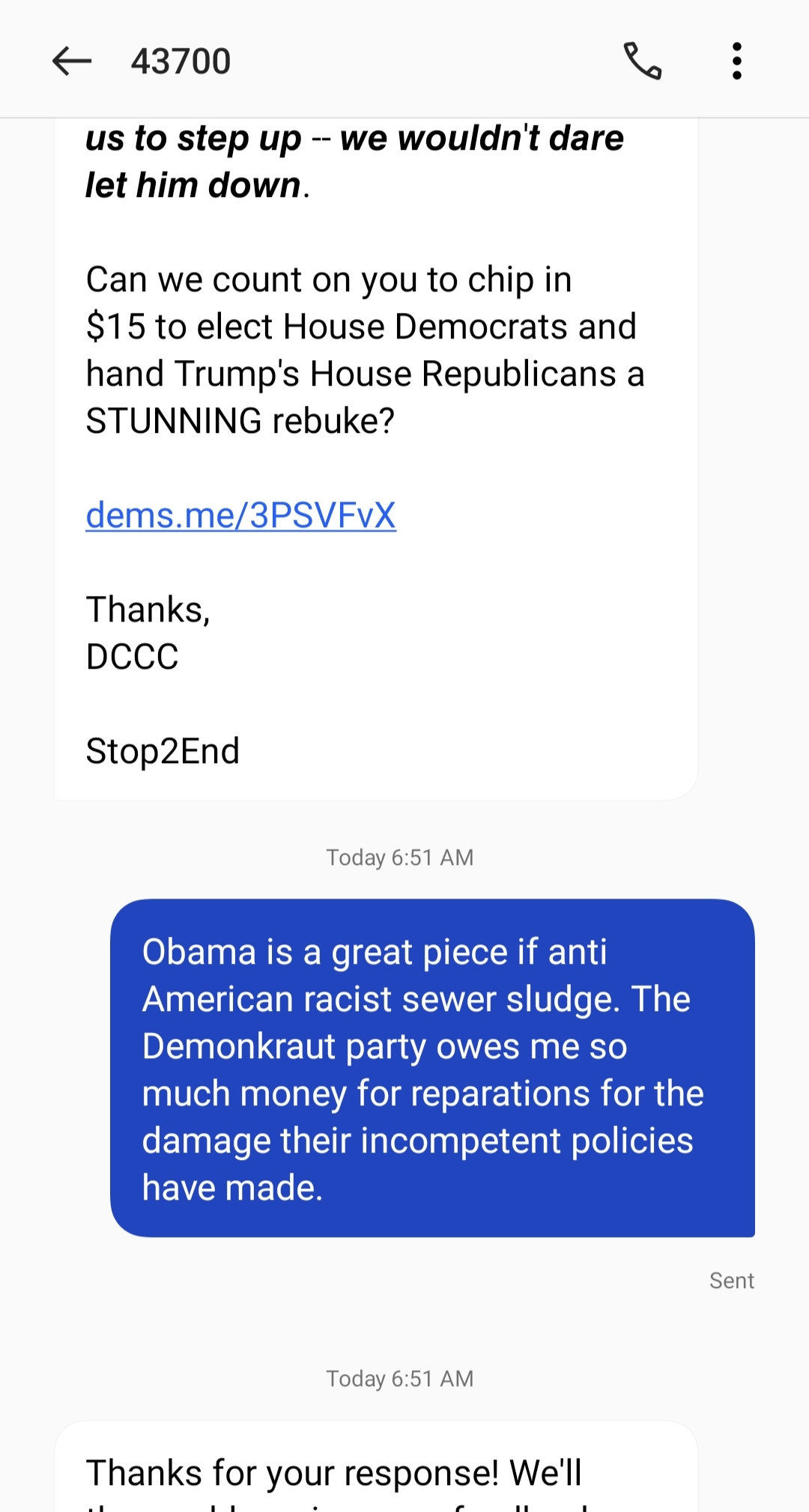Open the three-dot overflow menu
The width and height of the screenshot is (809, 1512).
coord(737,61)
